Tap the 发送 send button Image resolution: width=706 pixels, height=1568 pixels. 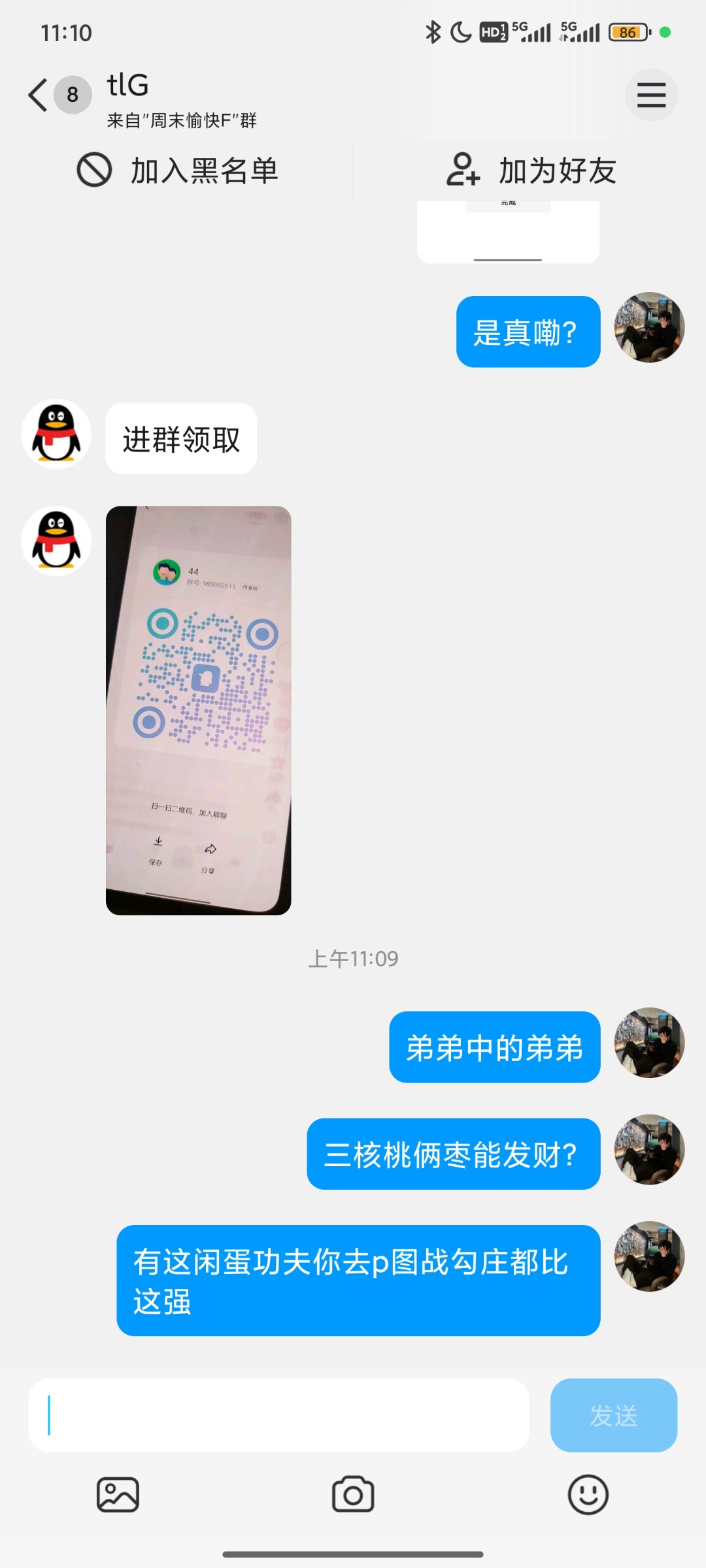(613, 1415)
